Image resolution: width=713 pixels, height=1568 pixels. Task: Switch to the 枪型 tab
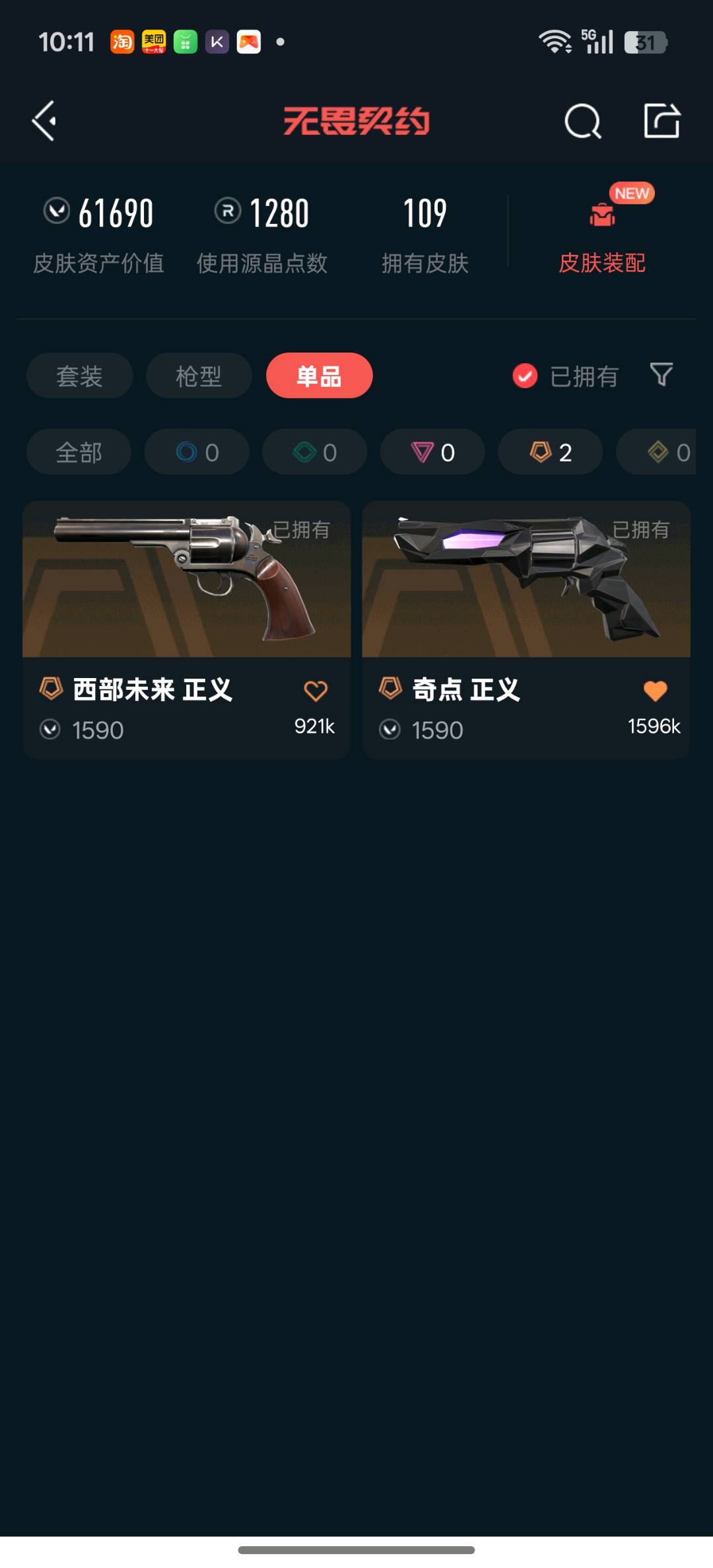coord(199,376)
